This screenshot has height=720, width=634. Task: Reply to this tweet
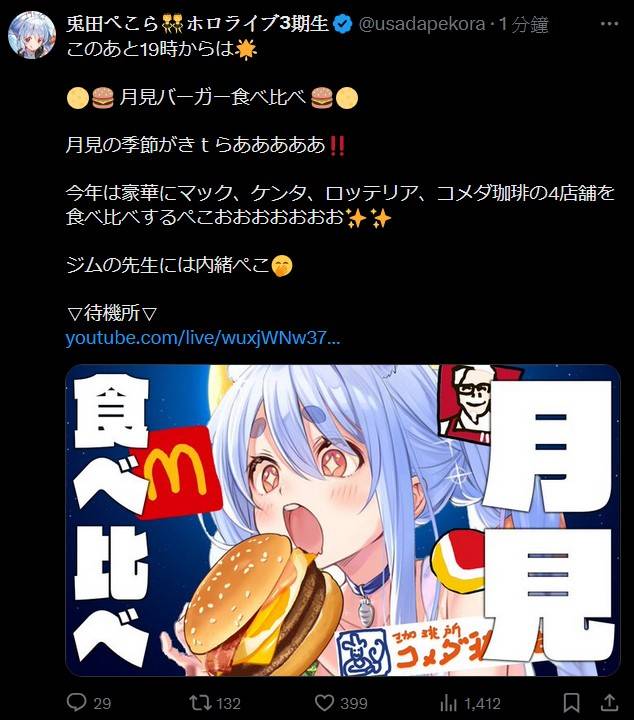coord(76,703)
